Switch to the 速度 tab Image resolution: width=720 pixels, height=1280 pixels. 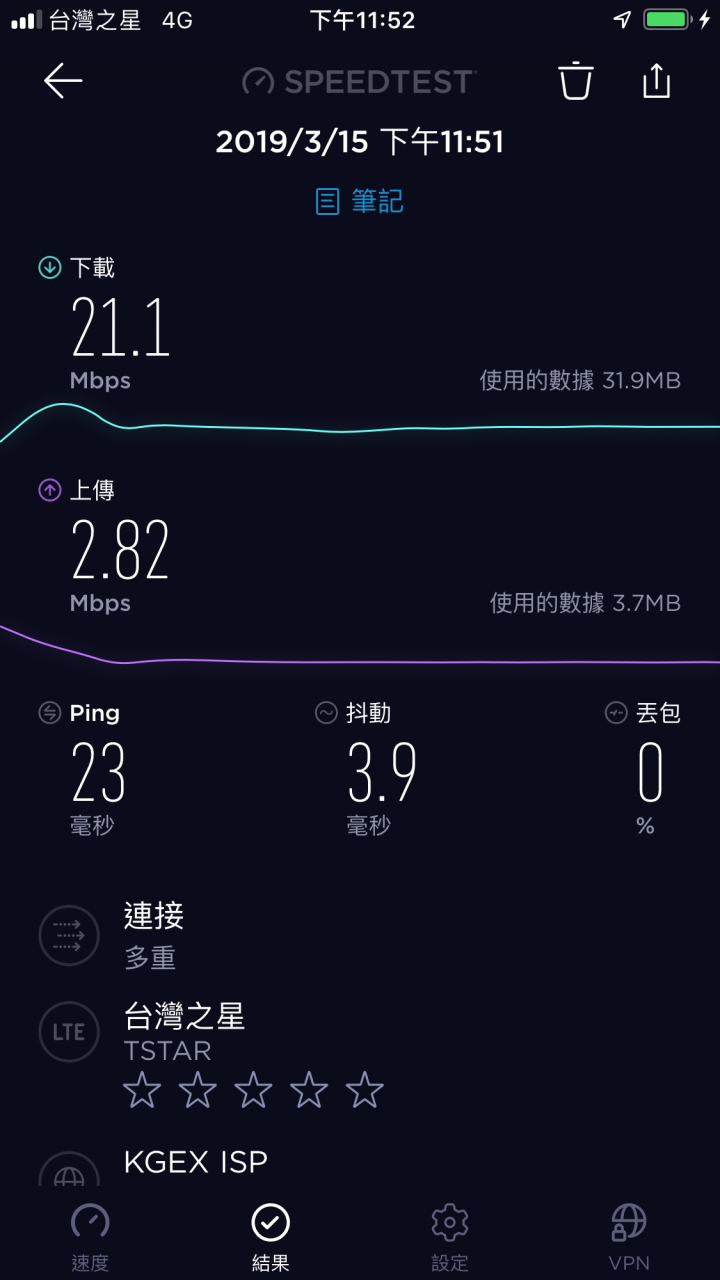pos(90,1238)
